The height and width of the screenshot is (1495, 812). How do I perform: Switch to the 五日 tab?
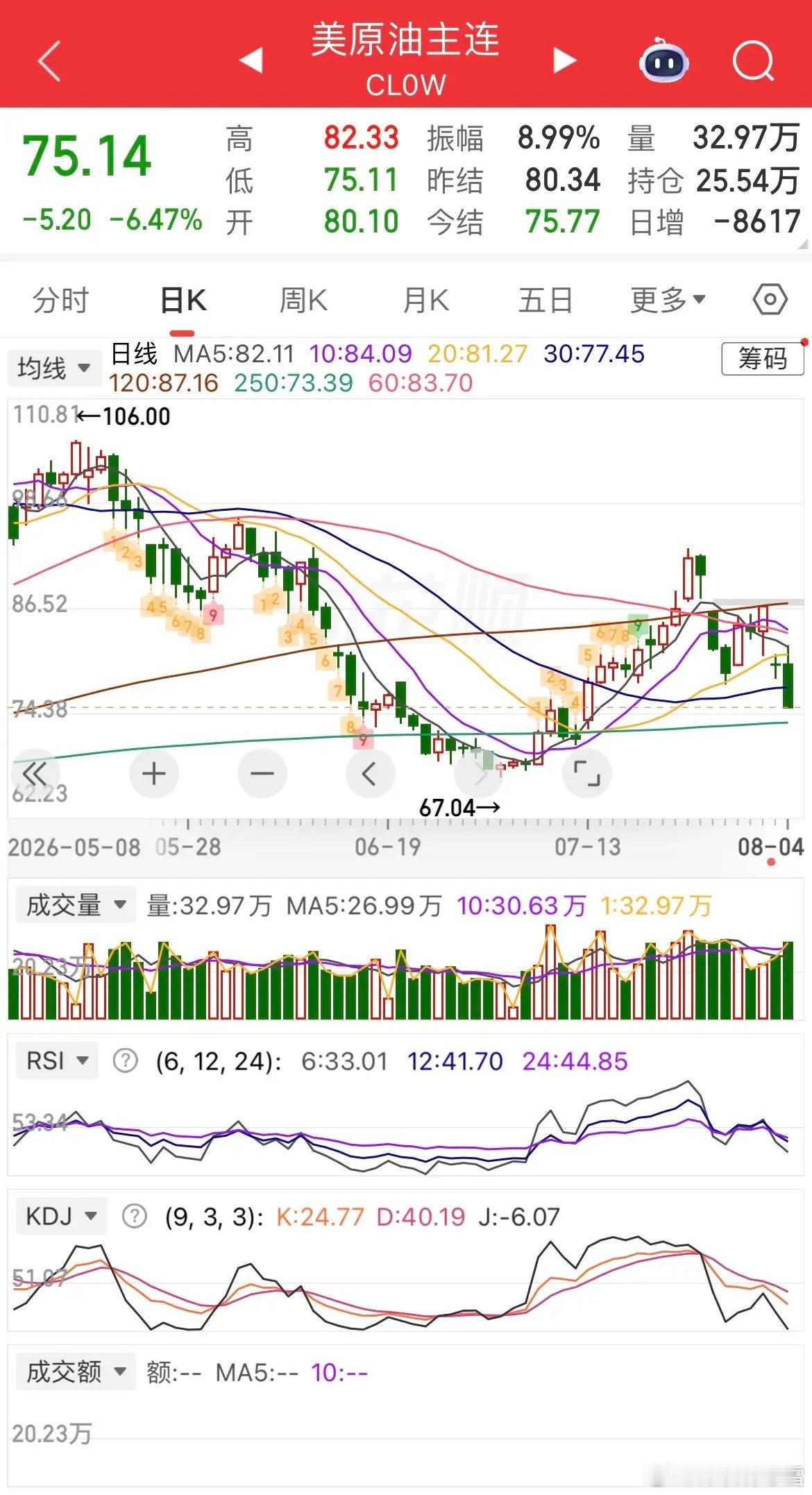tap(545, 301)
